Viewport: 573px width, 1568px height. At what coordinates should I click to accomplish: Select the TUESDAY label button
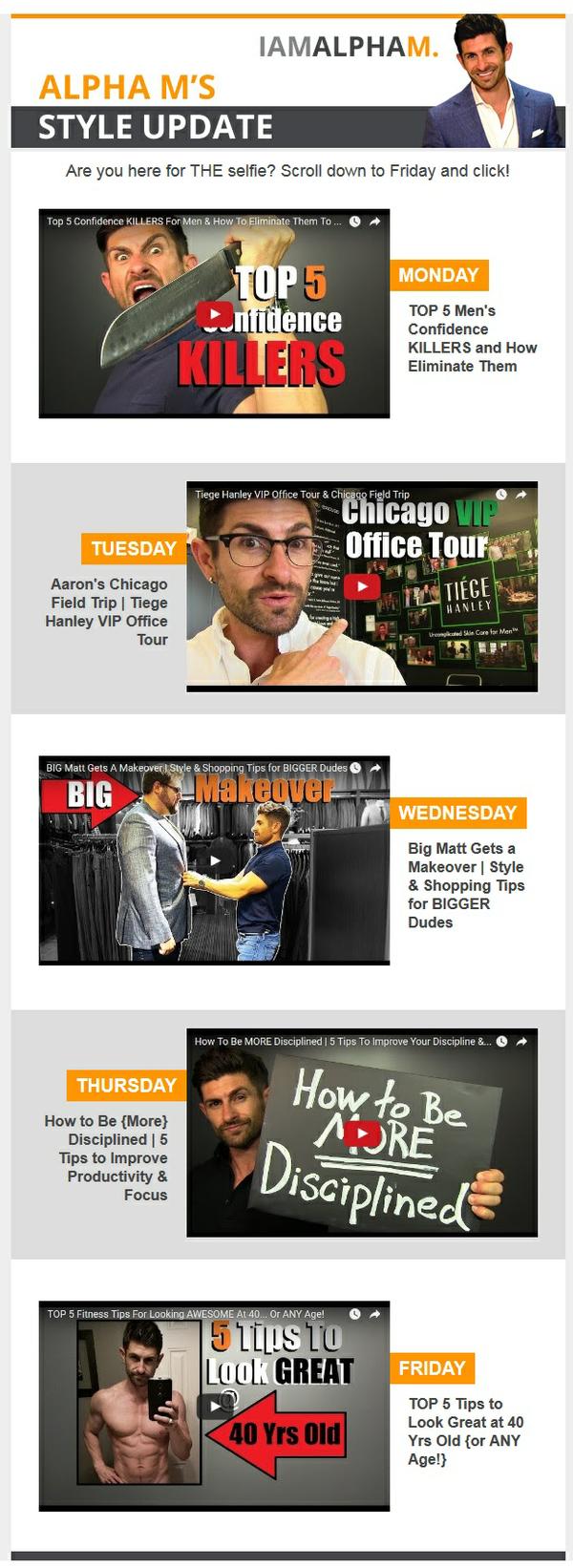click(x=134, y=549)
